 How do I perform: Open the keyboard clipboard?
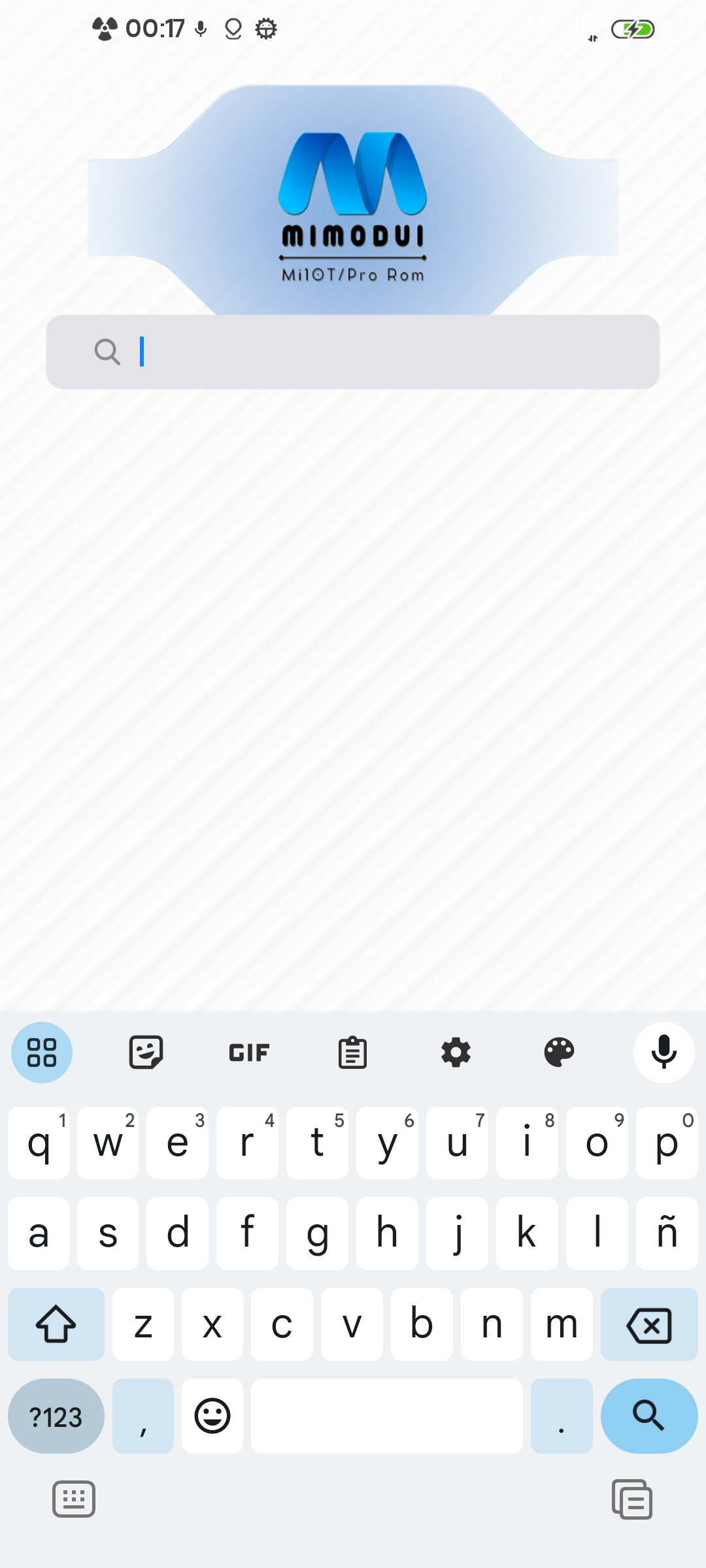[352, 1053]
